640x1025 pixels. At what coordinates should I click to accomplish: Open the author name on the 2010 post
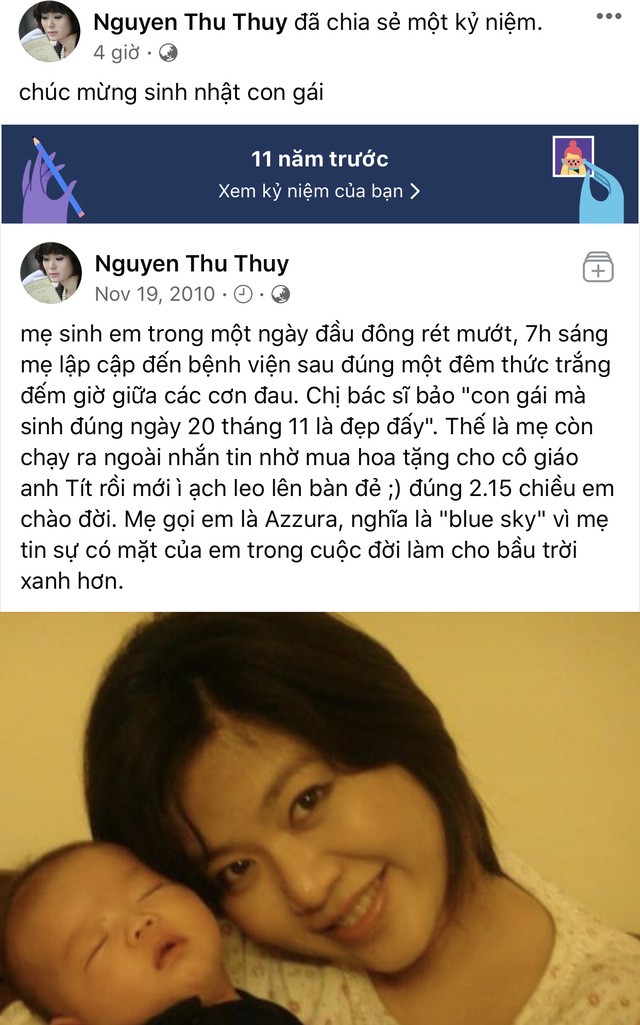(x=190, y=264)
